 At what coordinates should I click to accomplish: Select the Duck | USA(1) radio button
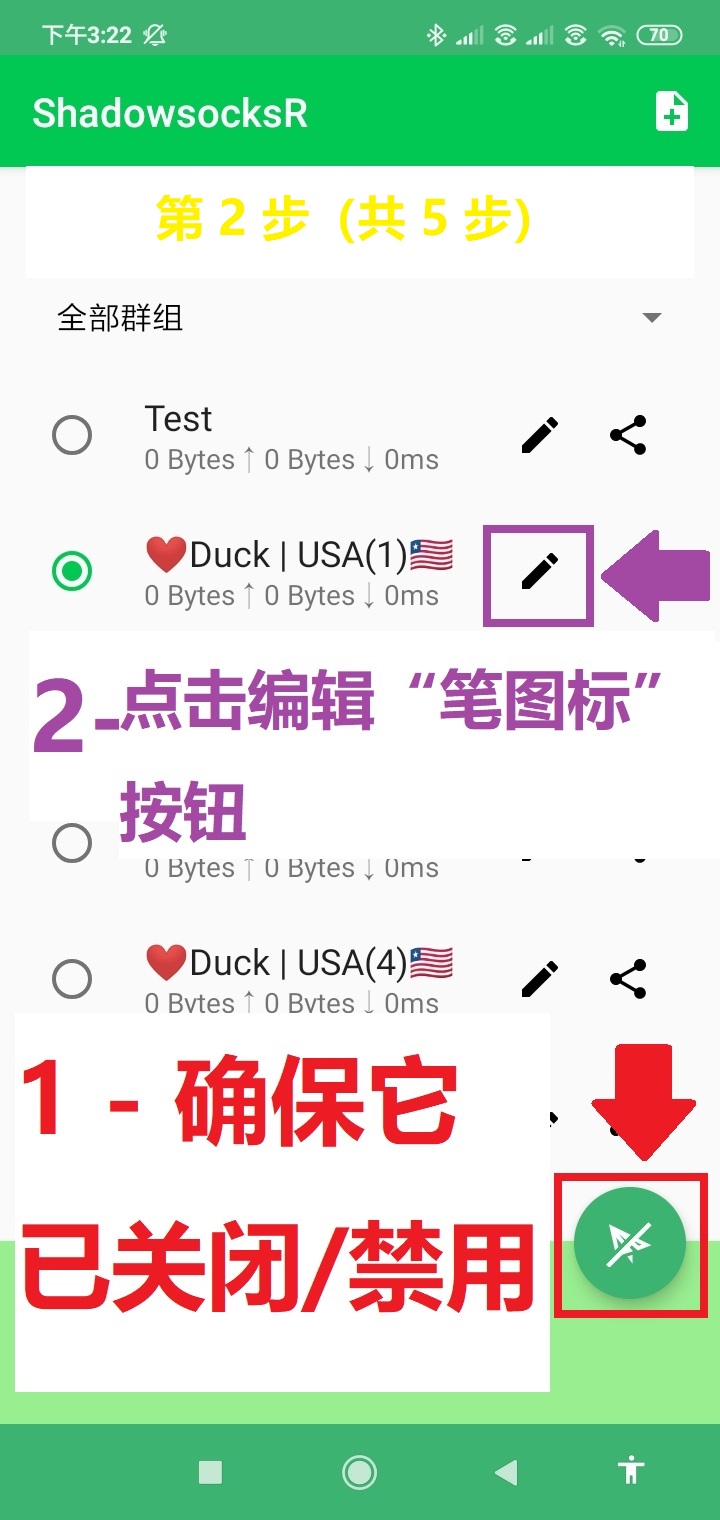point(72,571)
